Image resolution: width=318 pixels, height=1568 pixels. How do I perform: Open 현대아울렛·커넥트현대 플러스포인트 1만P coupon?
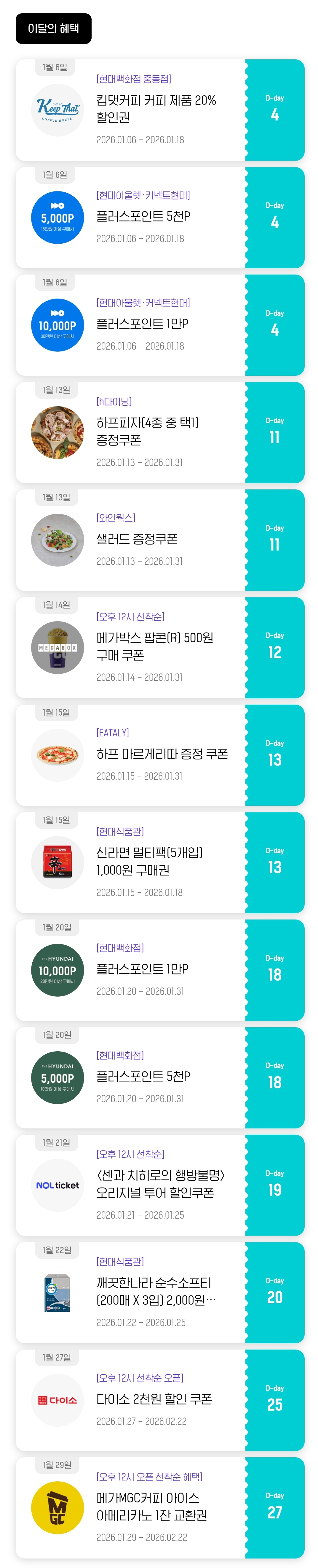click(x=142, y=324)
